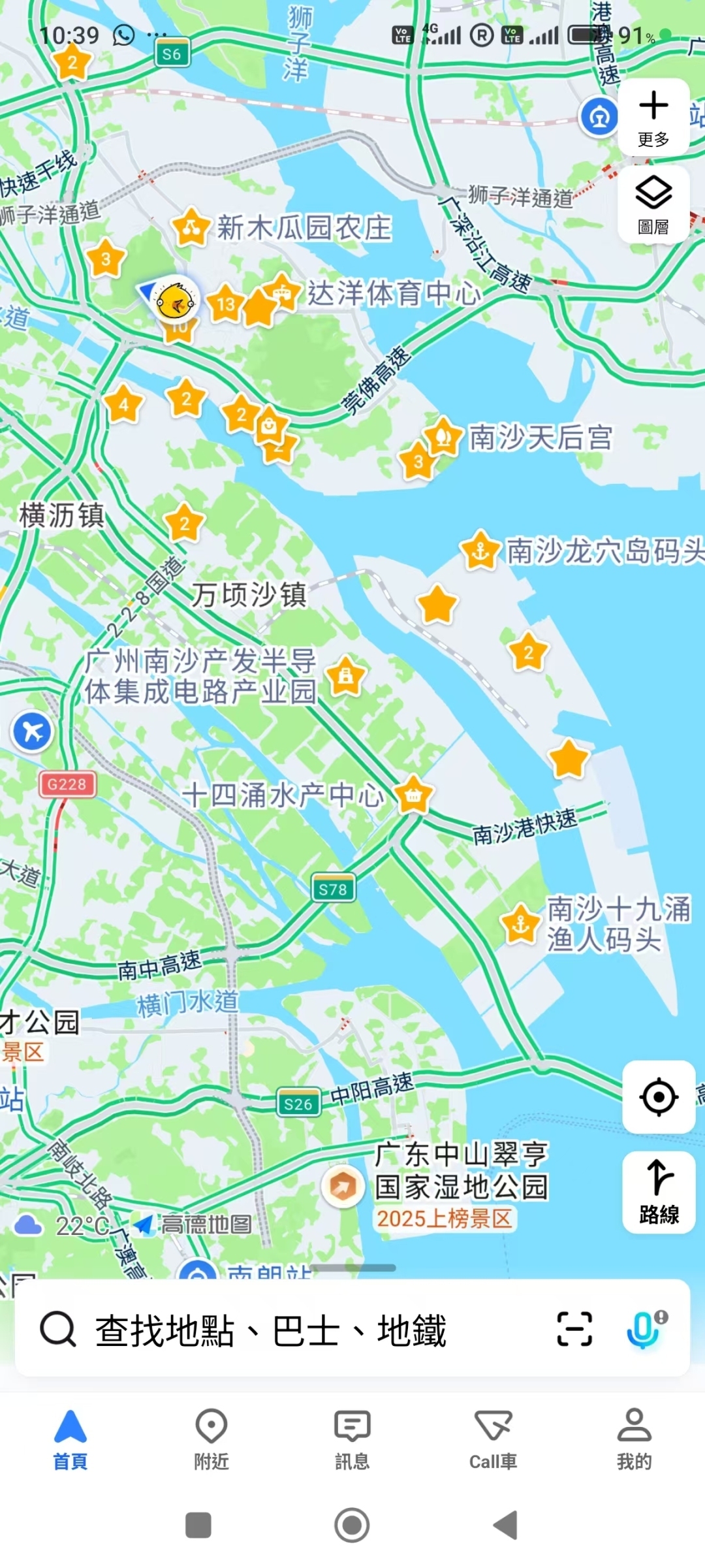705x1568 pixels.
Task: Tap the 十四涌水产中心 map marker
Action: (x=413, y=795)
